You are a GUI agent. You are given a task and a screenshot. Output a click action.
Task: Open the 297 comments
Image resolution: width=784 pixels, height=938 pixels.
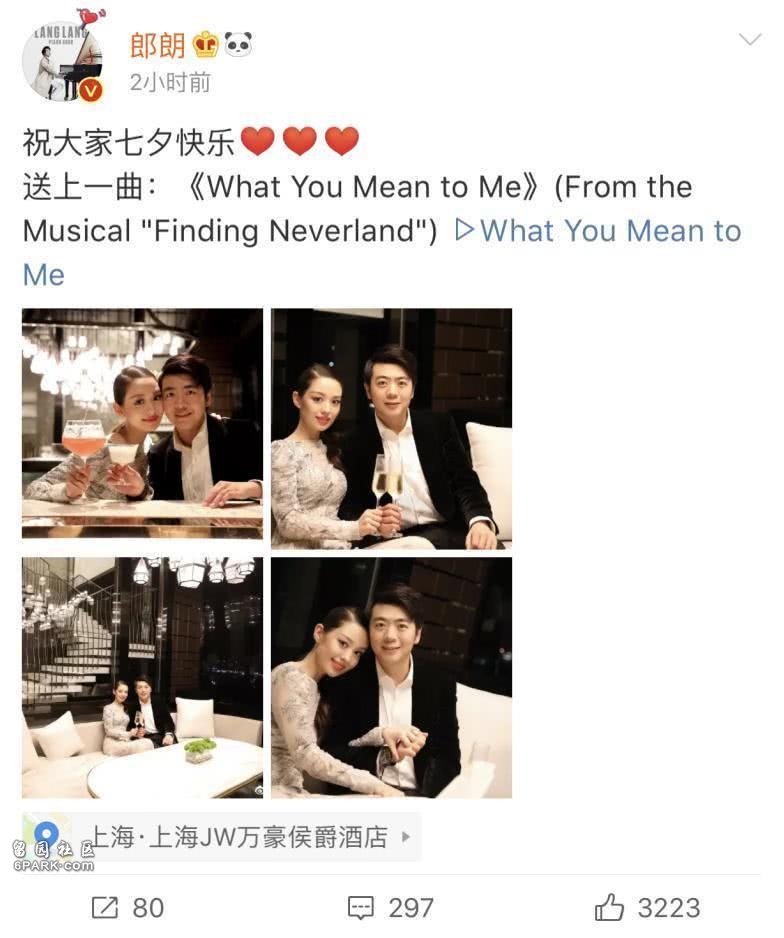pyautogui.click(x=390, y=907)
